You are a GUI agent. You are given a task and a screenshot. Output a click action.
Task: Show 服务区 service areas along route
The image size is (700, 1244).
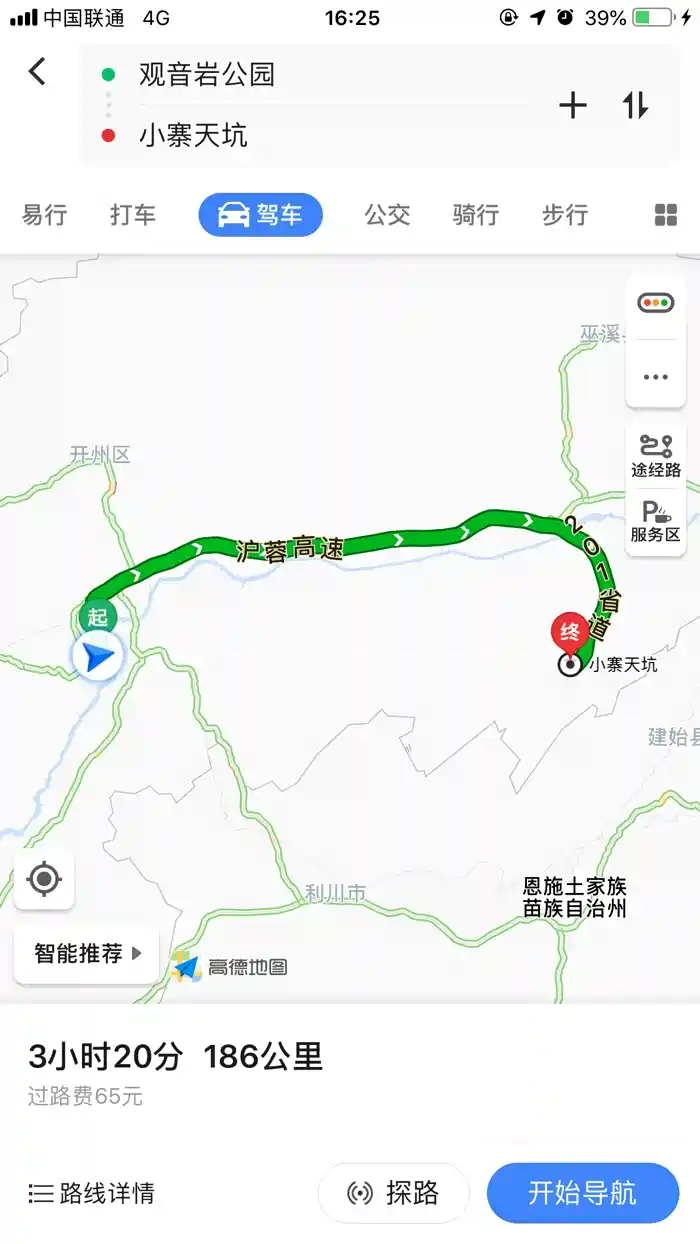click(656, 522)
